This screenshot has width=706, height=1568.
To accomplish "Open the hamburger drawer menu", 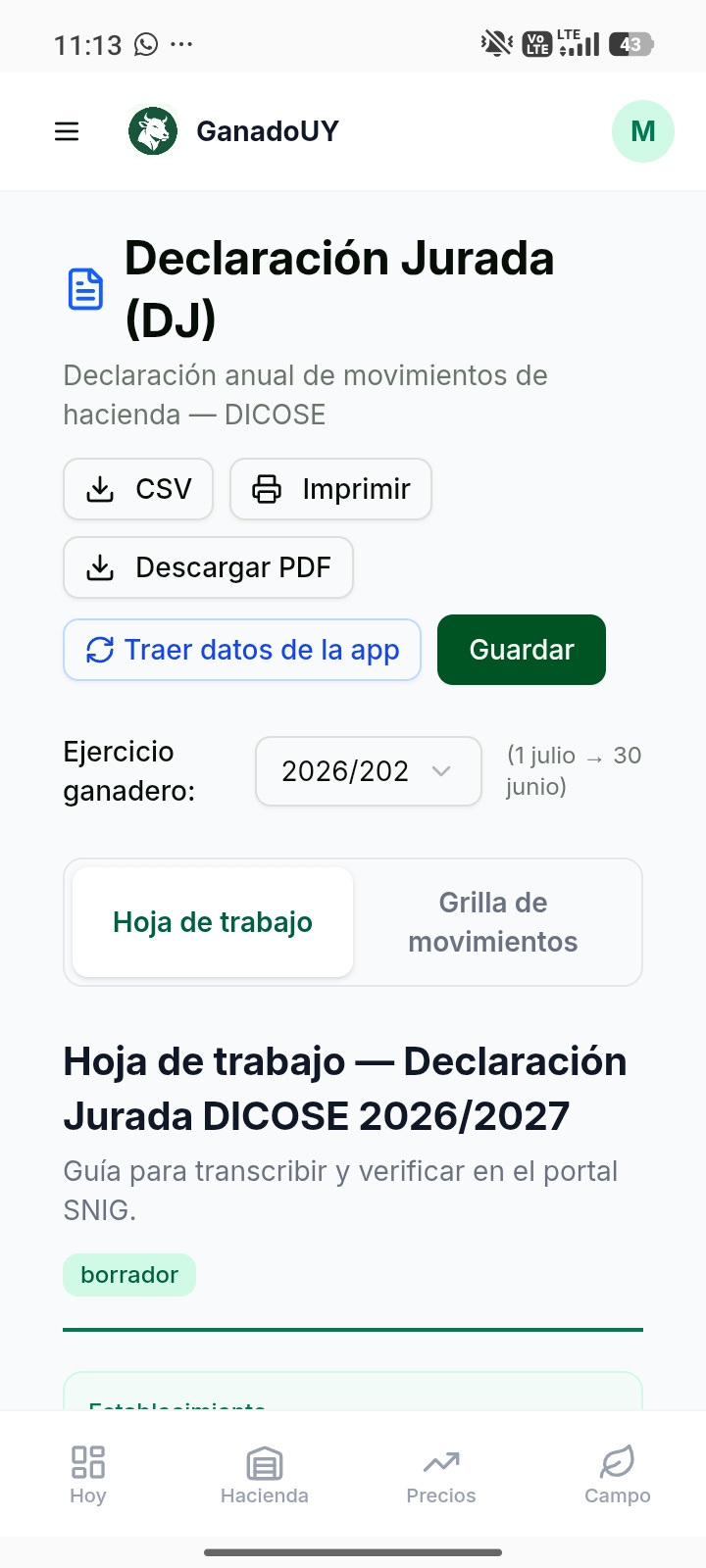I will [x=67, y=131].
